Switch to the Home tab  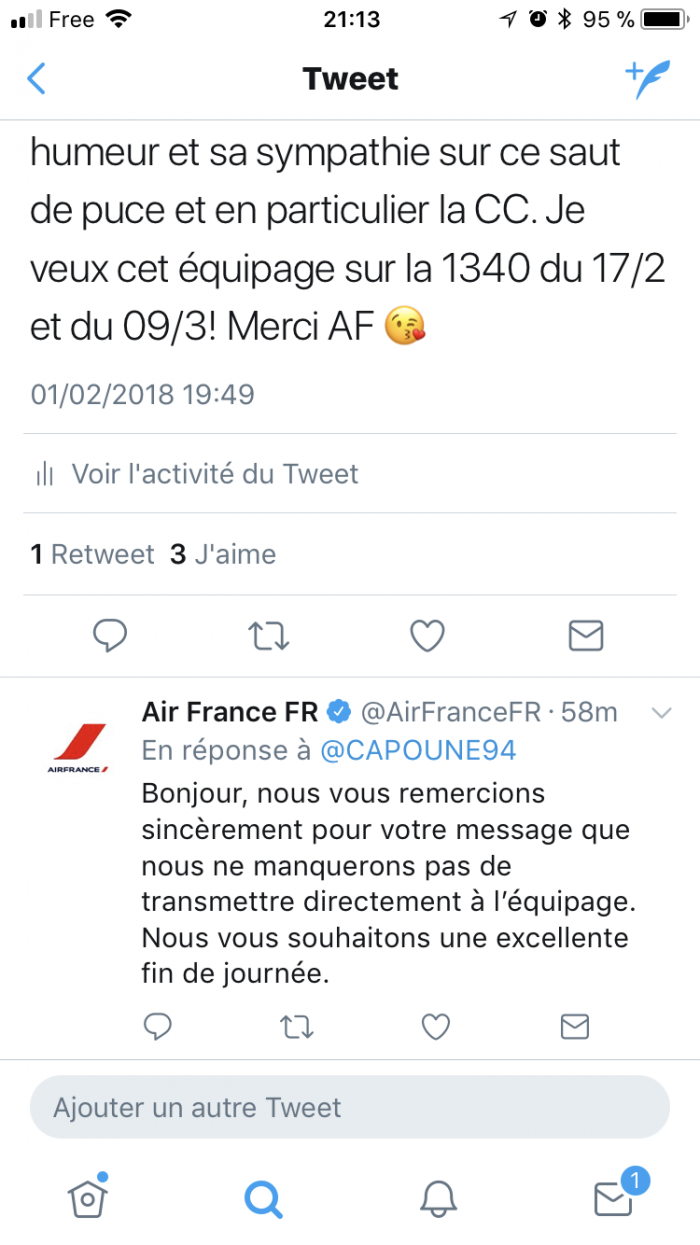[87, 1196]
